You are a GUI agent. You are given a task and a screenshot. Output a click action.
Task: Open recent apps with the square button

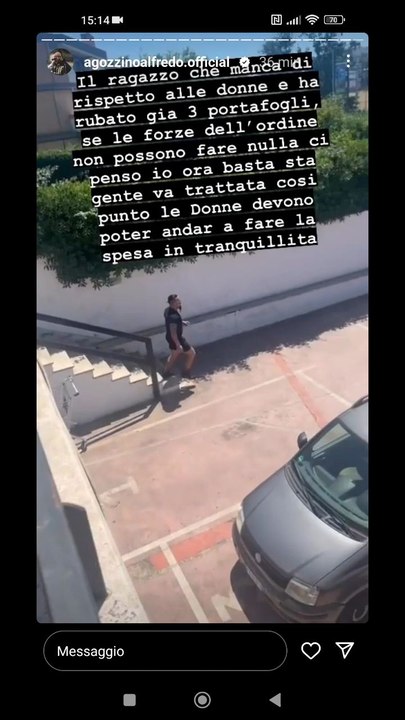[x=129, y=700]
